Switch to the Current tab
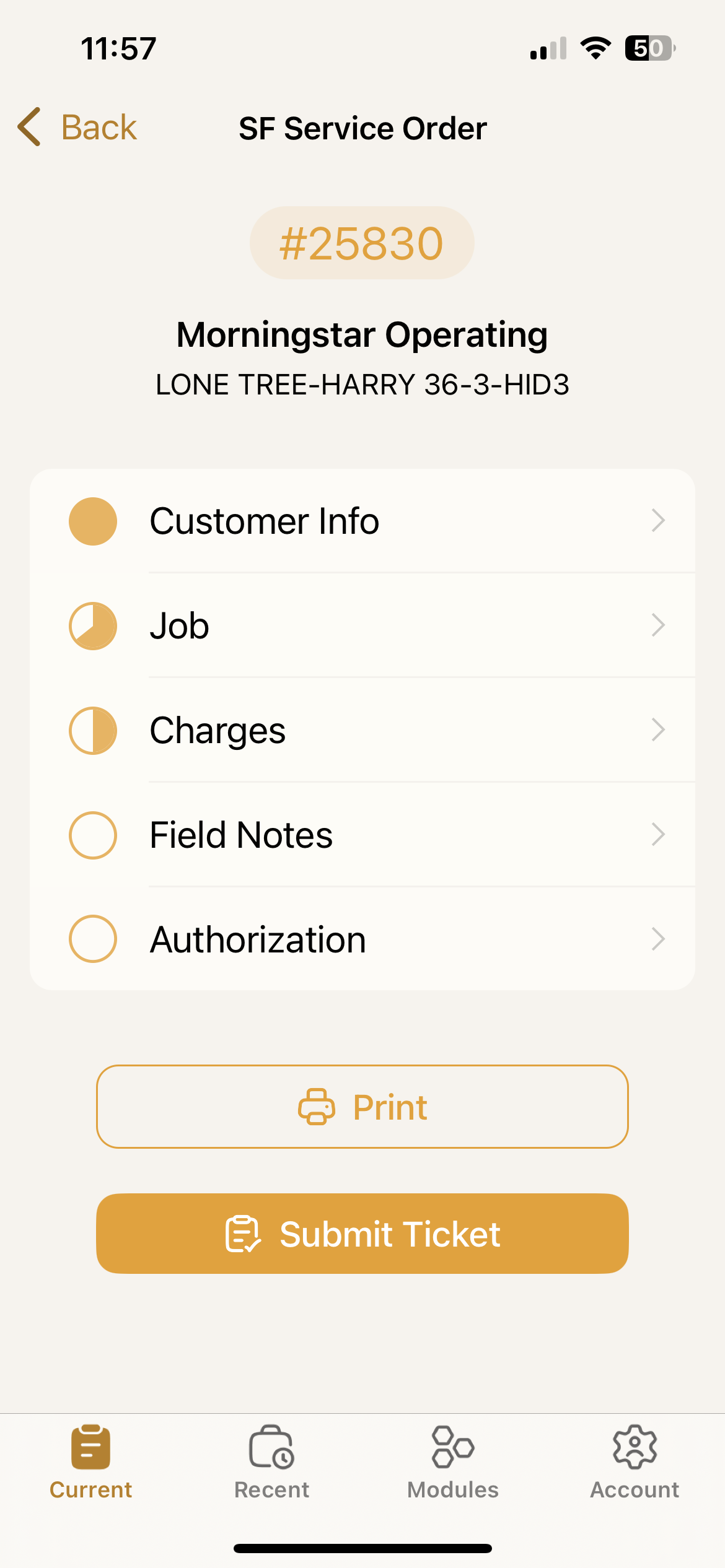 tap(90, 1461)
